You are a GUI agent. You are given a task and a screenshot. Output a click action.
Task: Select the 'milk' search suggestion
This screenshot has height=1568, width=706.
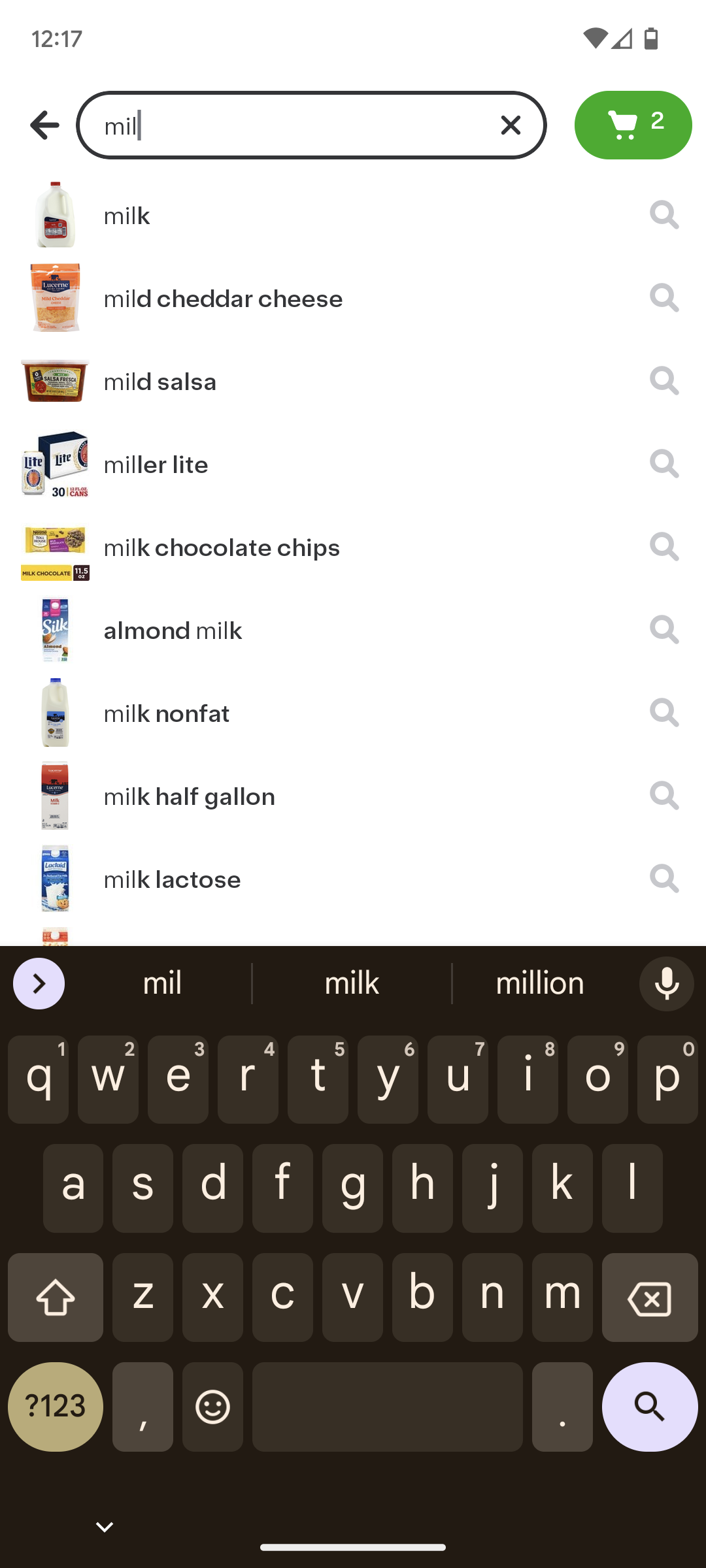click(x=127, y=216)
